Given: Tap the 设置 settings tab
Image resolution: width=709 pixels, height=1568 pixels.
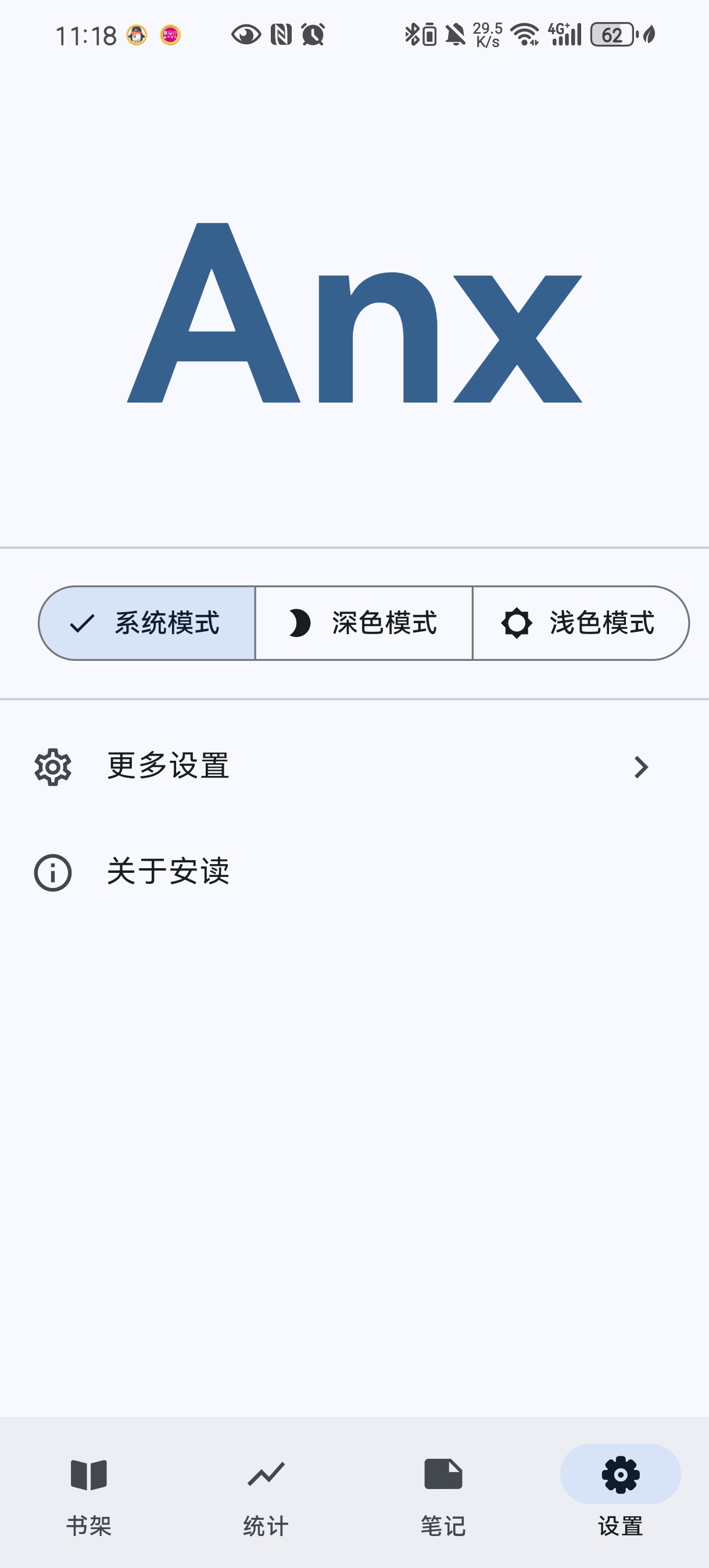Looking at the screenshot, I should pyautogui.click(x=620, y=1491).
